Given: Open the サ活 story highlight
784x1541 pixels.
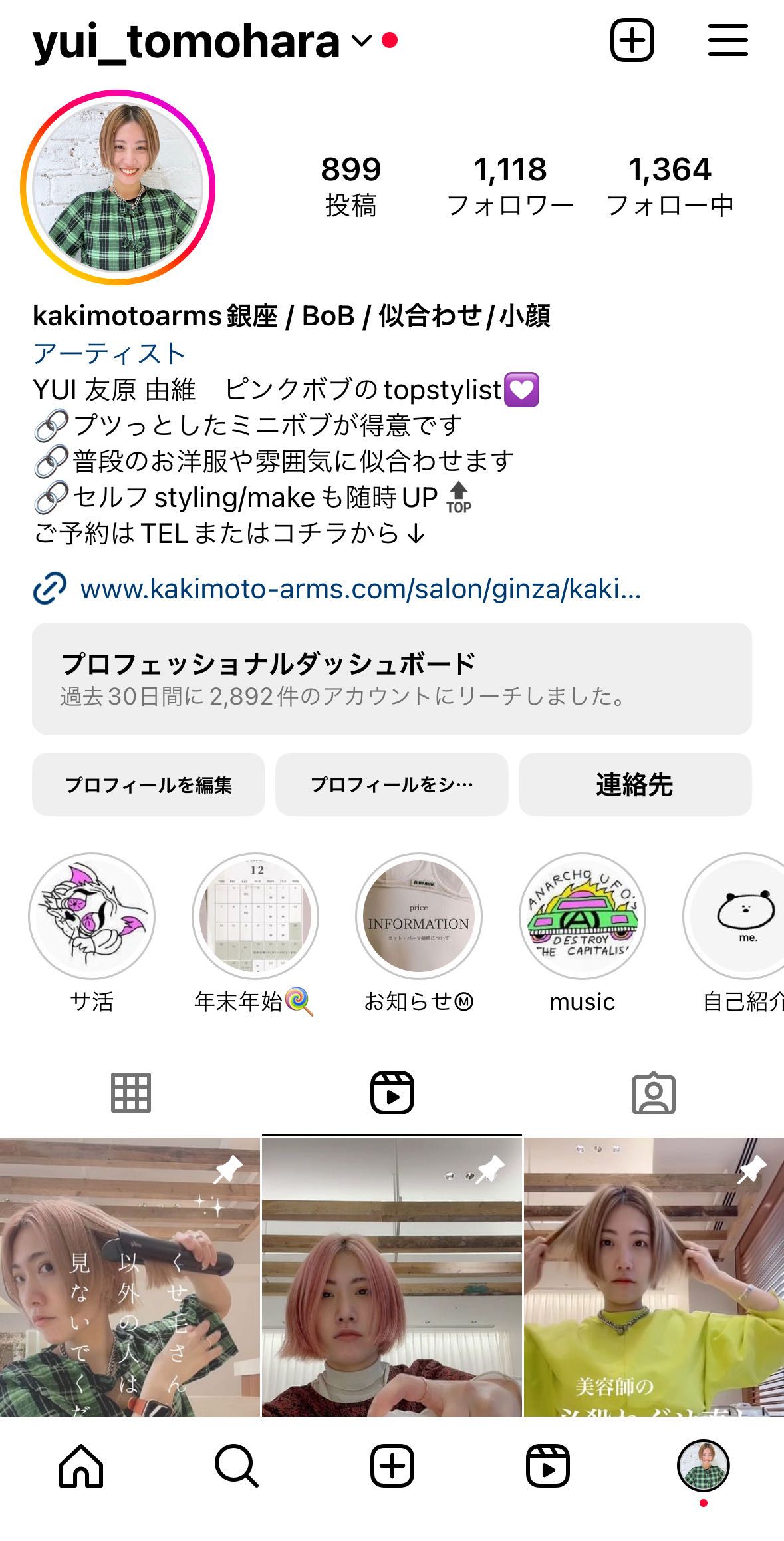Looking at the screenshot, I should click(x=92, y=916).
